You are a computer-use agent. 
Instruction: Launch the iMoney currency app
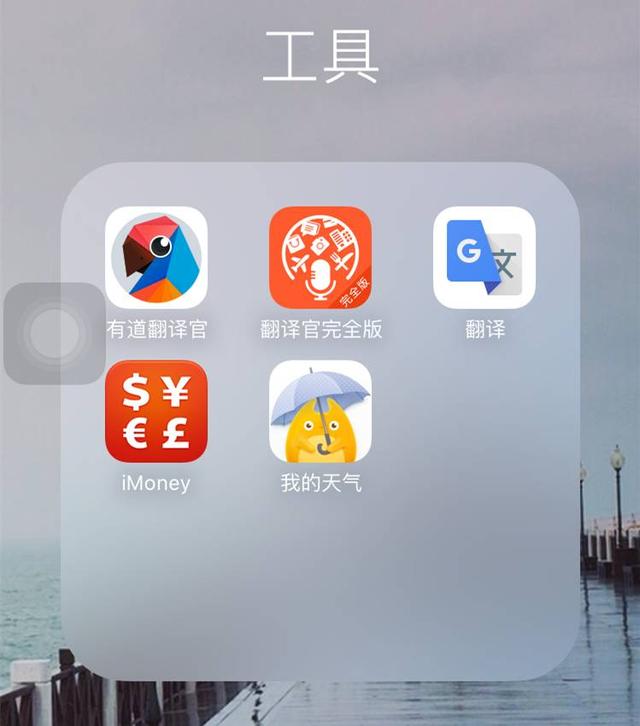point(156,412)
